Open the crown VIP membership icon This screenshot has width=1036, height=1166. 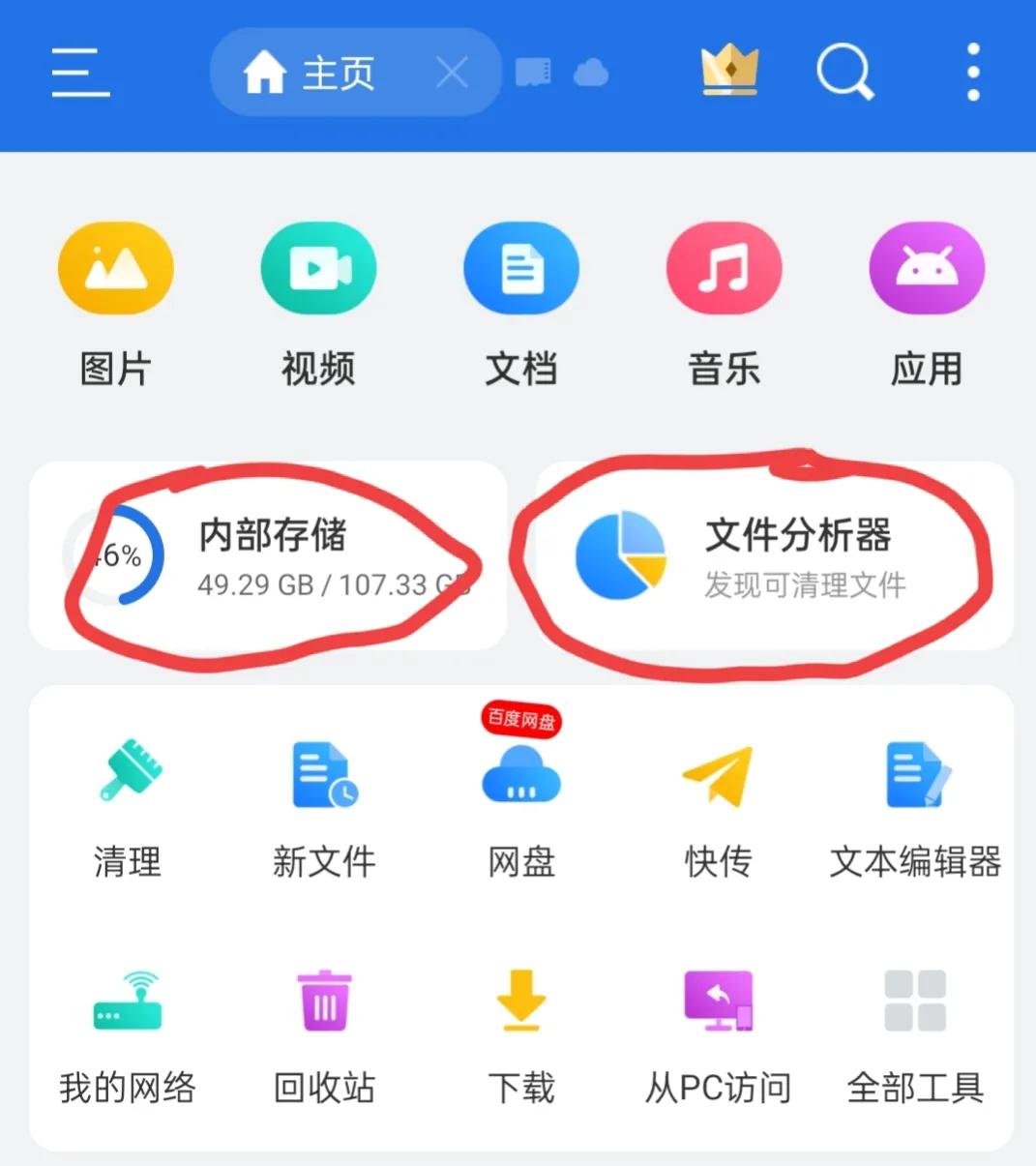pos(728,71)
